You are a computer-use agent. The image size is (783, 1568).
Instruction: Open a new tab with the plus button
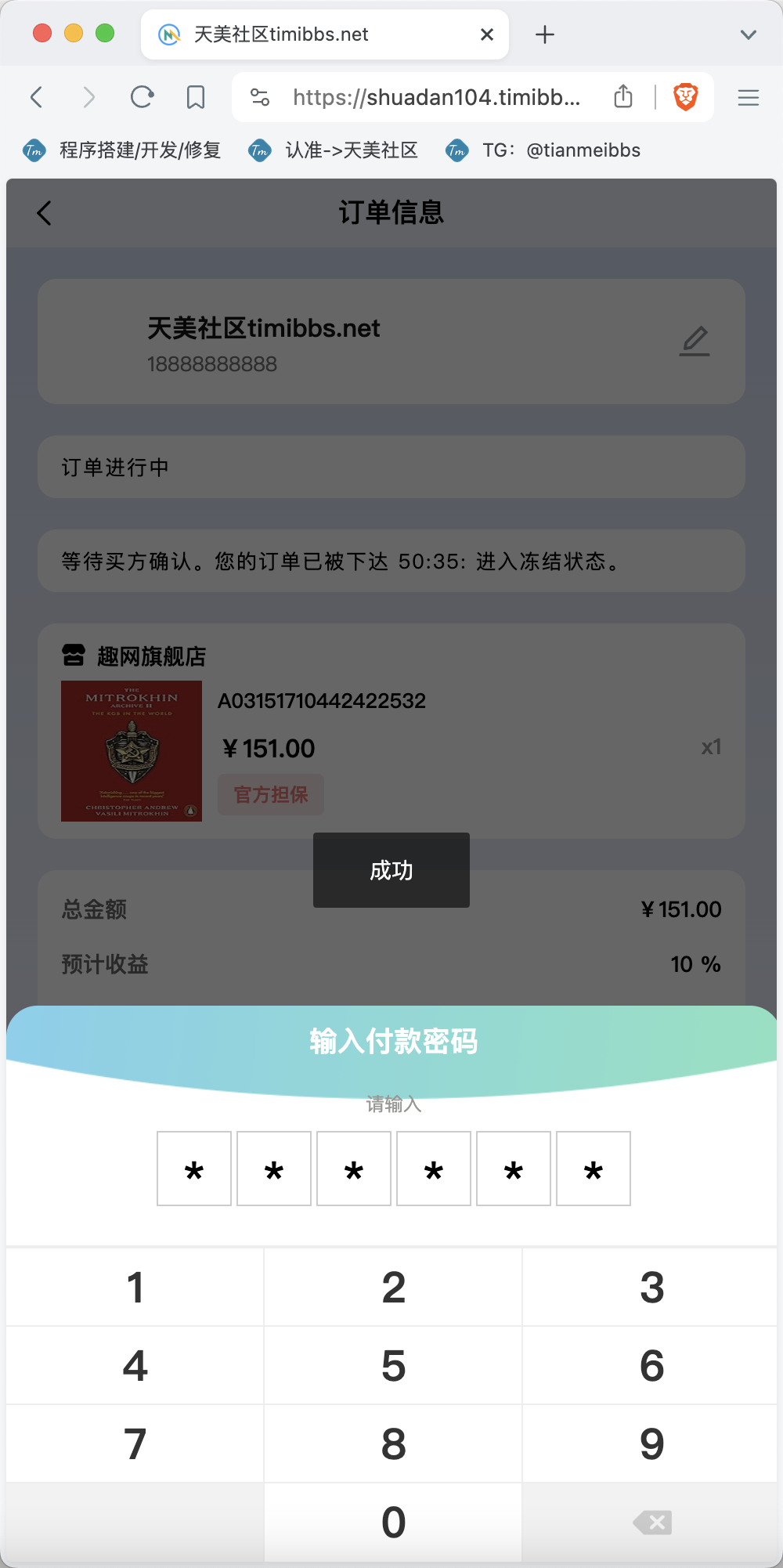(546, 34)
